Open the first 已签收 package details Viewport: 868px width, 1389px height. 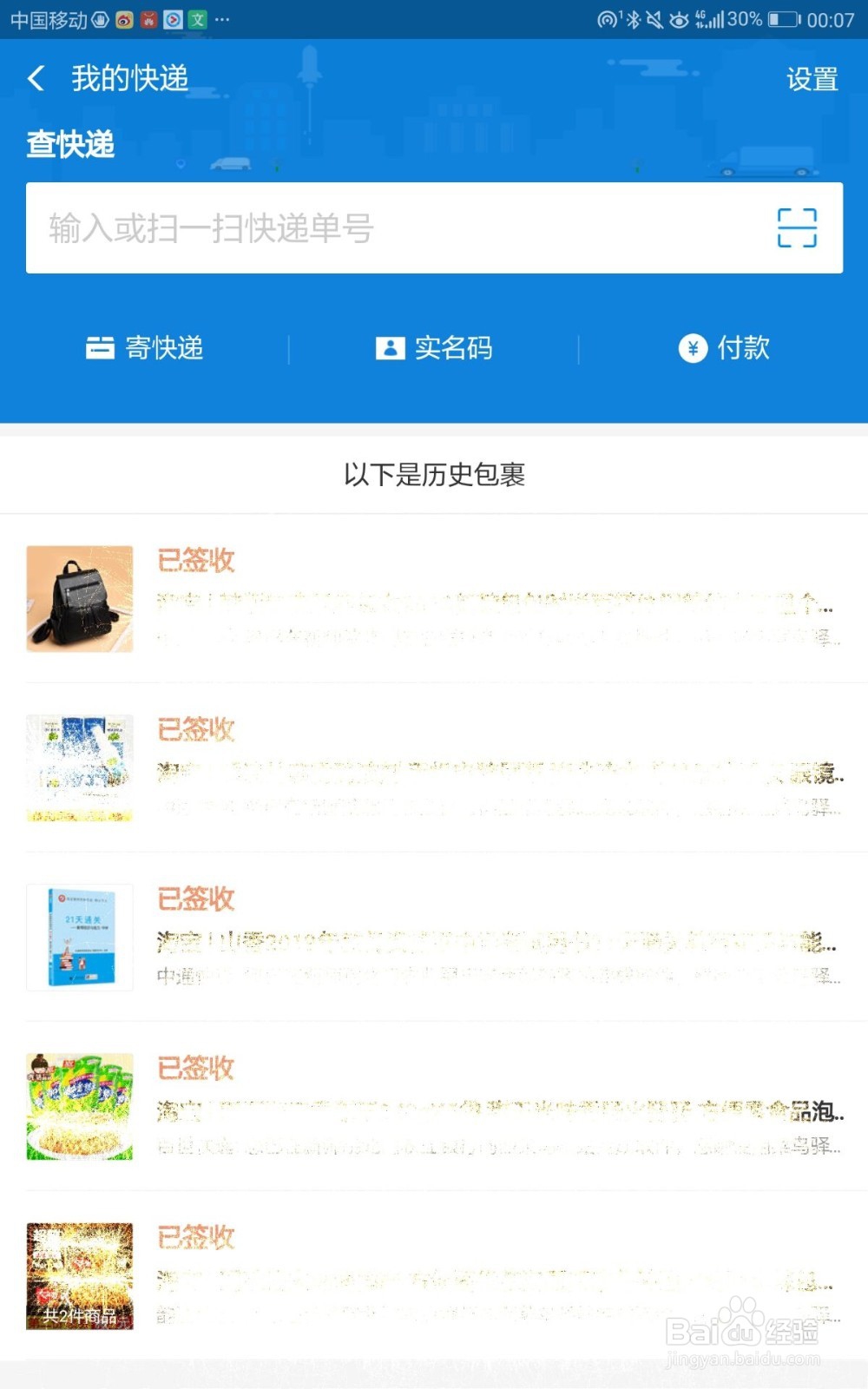point(434,599)
